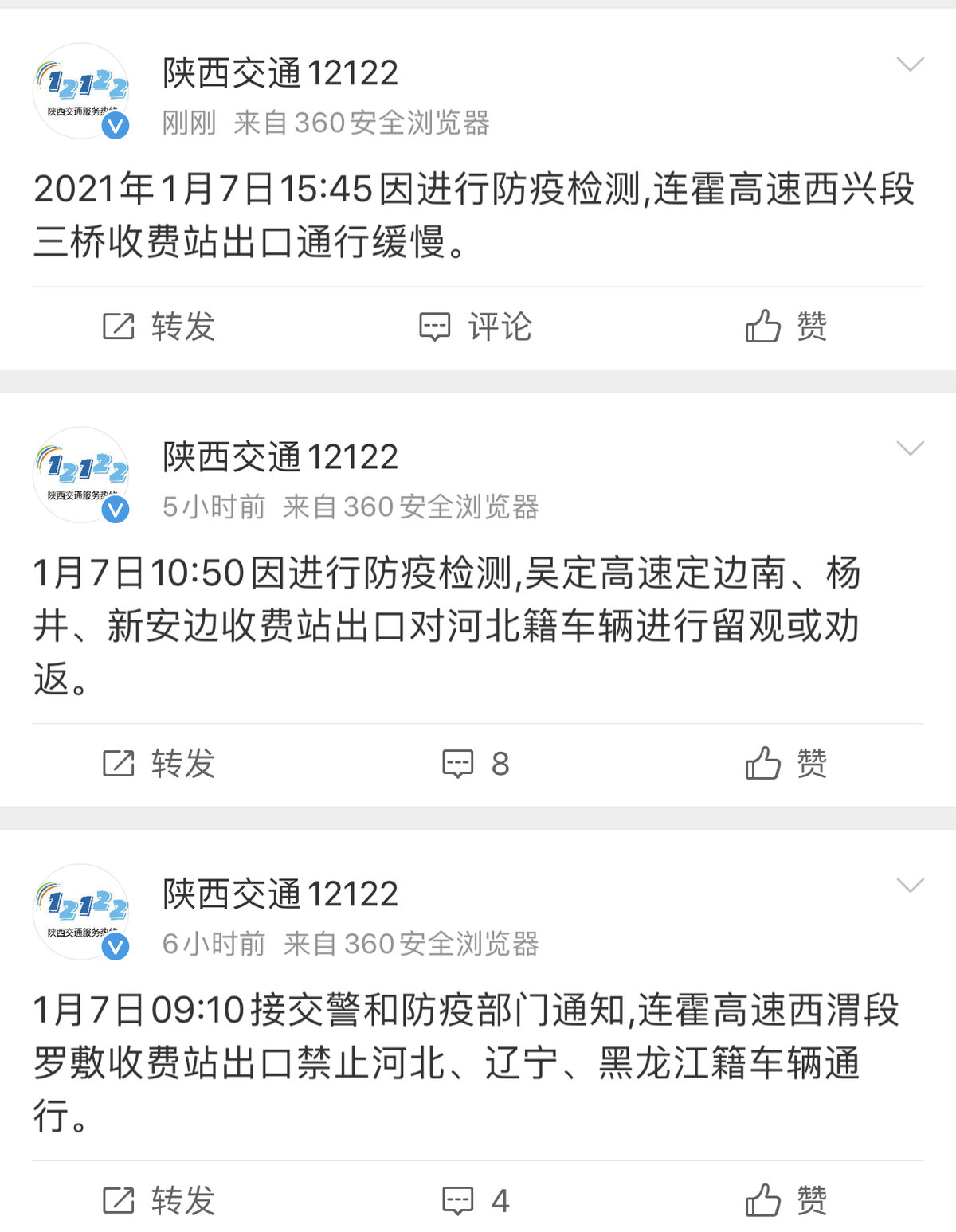Repost the 罗敷收费站 update
This screenshot has width=956, height=1232.
[159, 1201]
